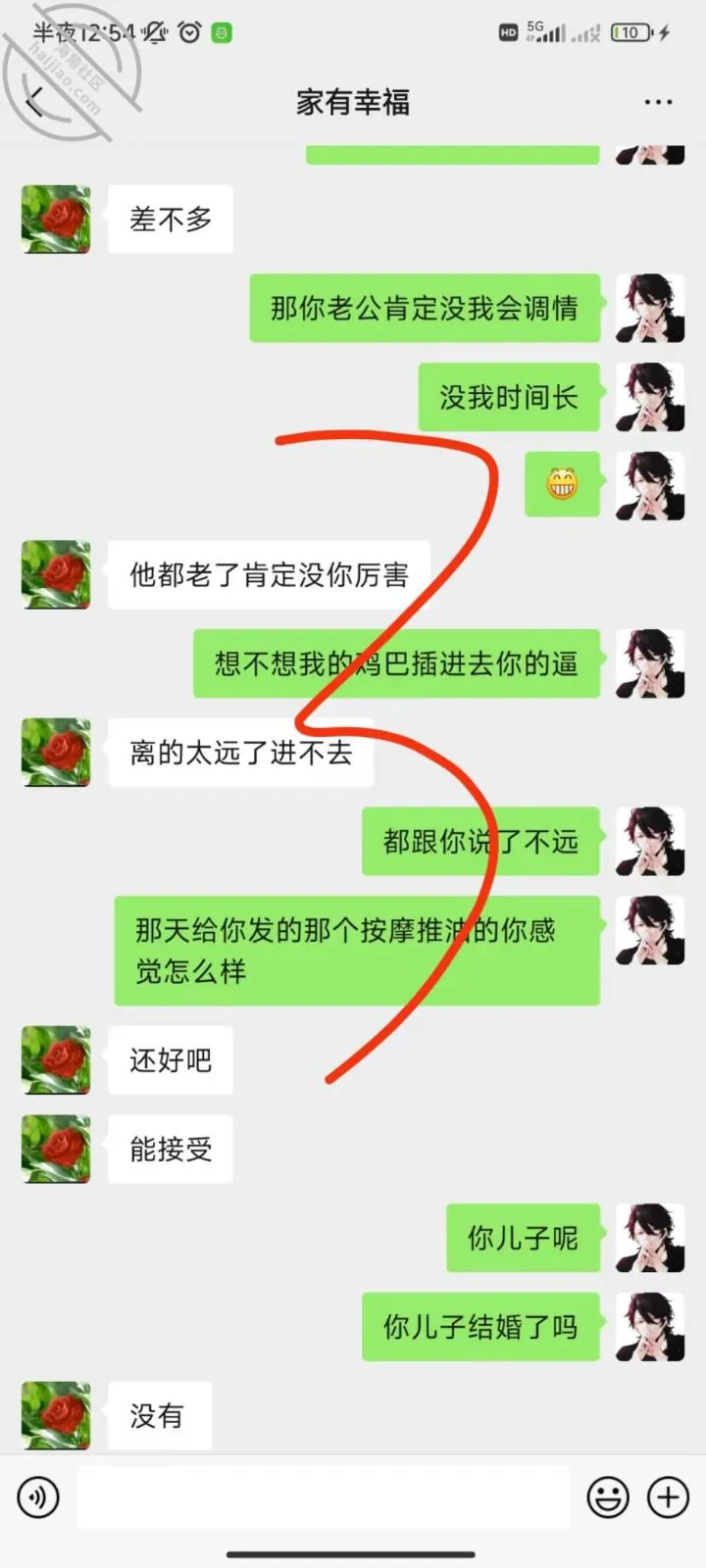This screenshot has height=1568, width=706.
Task: Open the emoji sticker panel
Action: click(608, 1497)
